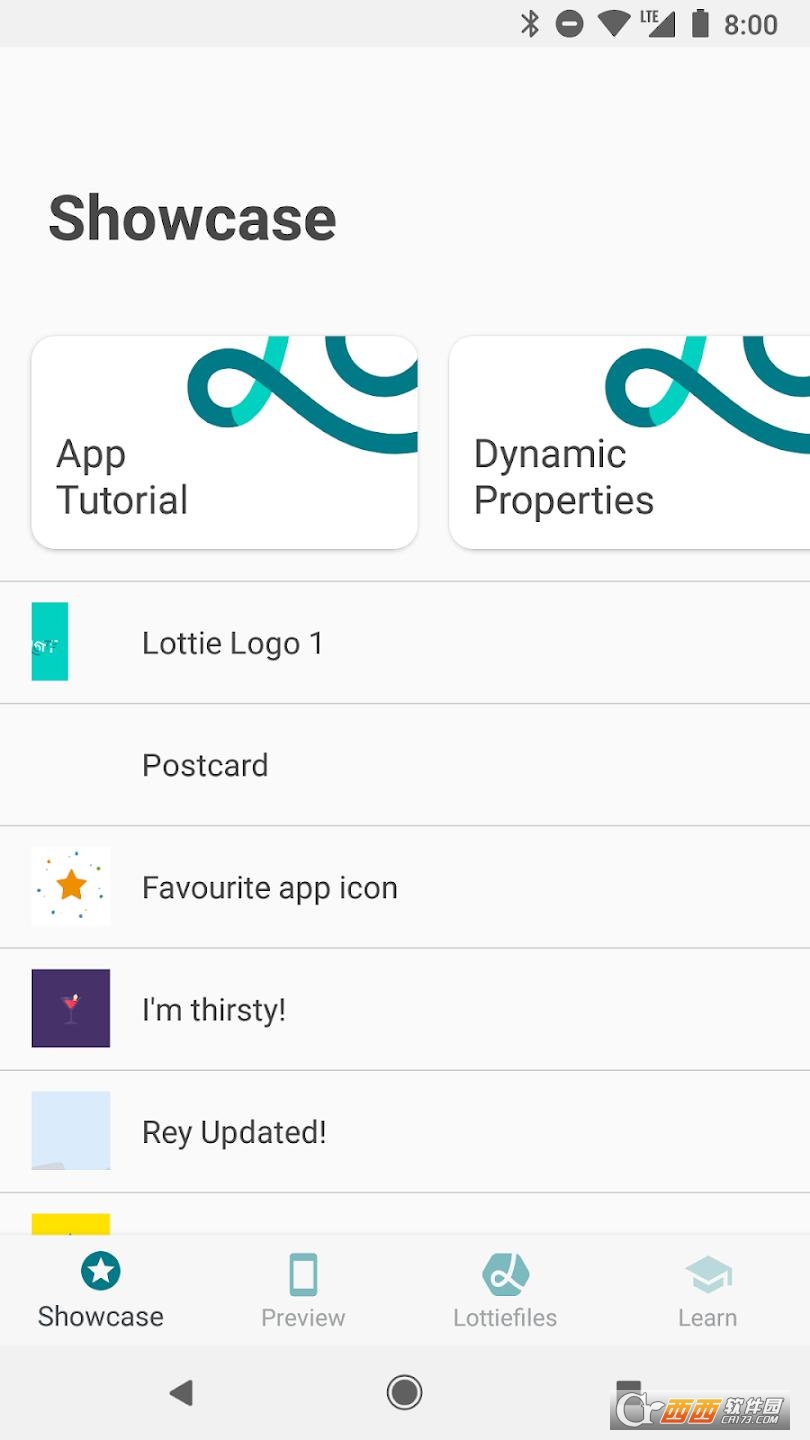This screenshot has height=1440, width=810.
Task: Open the Dynamic Properties card
Action: click(630, 442)
